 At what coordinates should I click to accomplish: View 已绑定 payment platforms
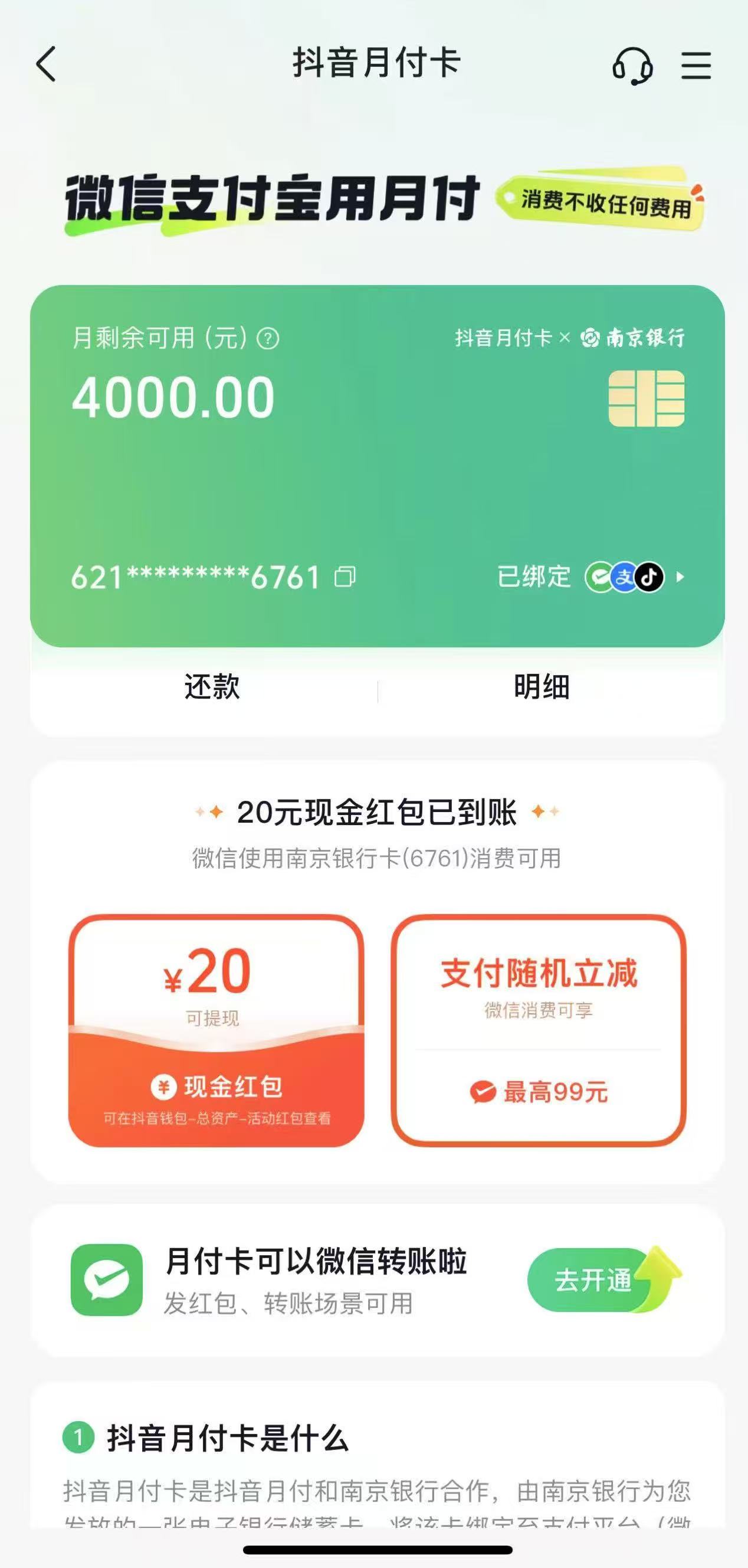pos(590,577)
